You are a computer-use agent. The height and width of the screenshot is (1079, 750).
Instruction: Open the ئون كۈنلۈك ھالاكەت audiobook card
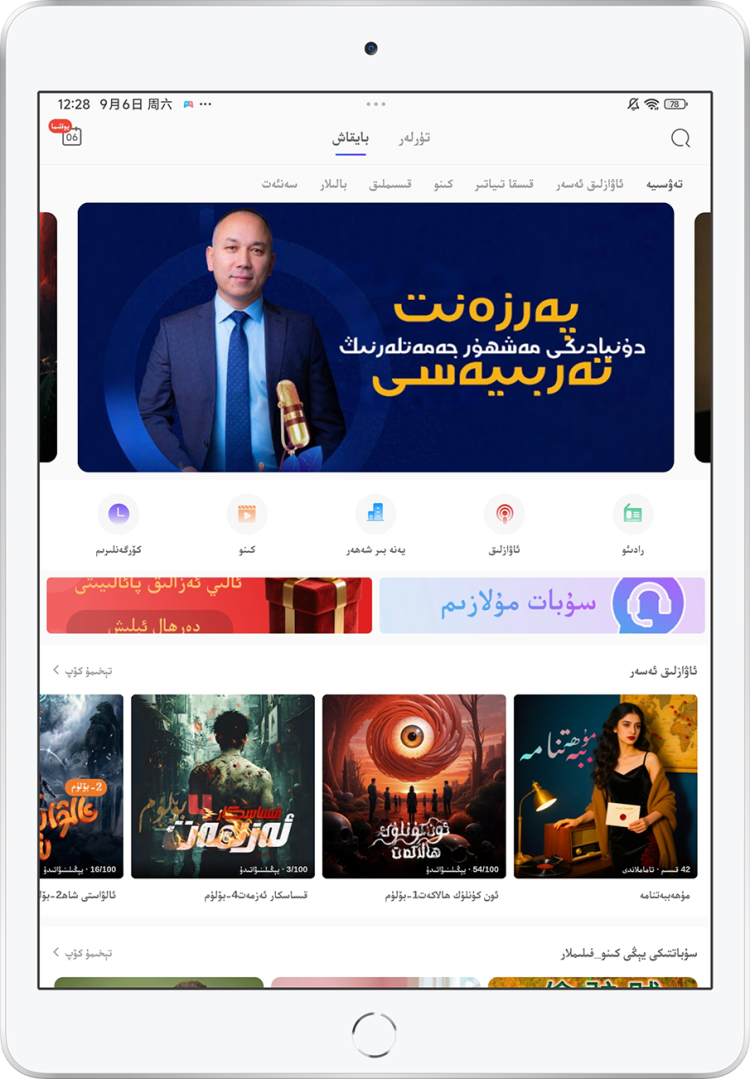point(414,786)
